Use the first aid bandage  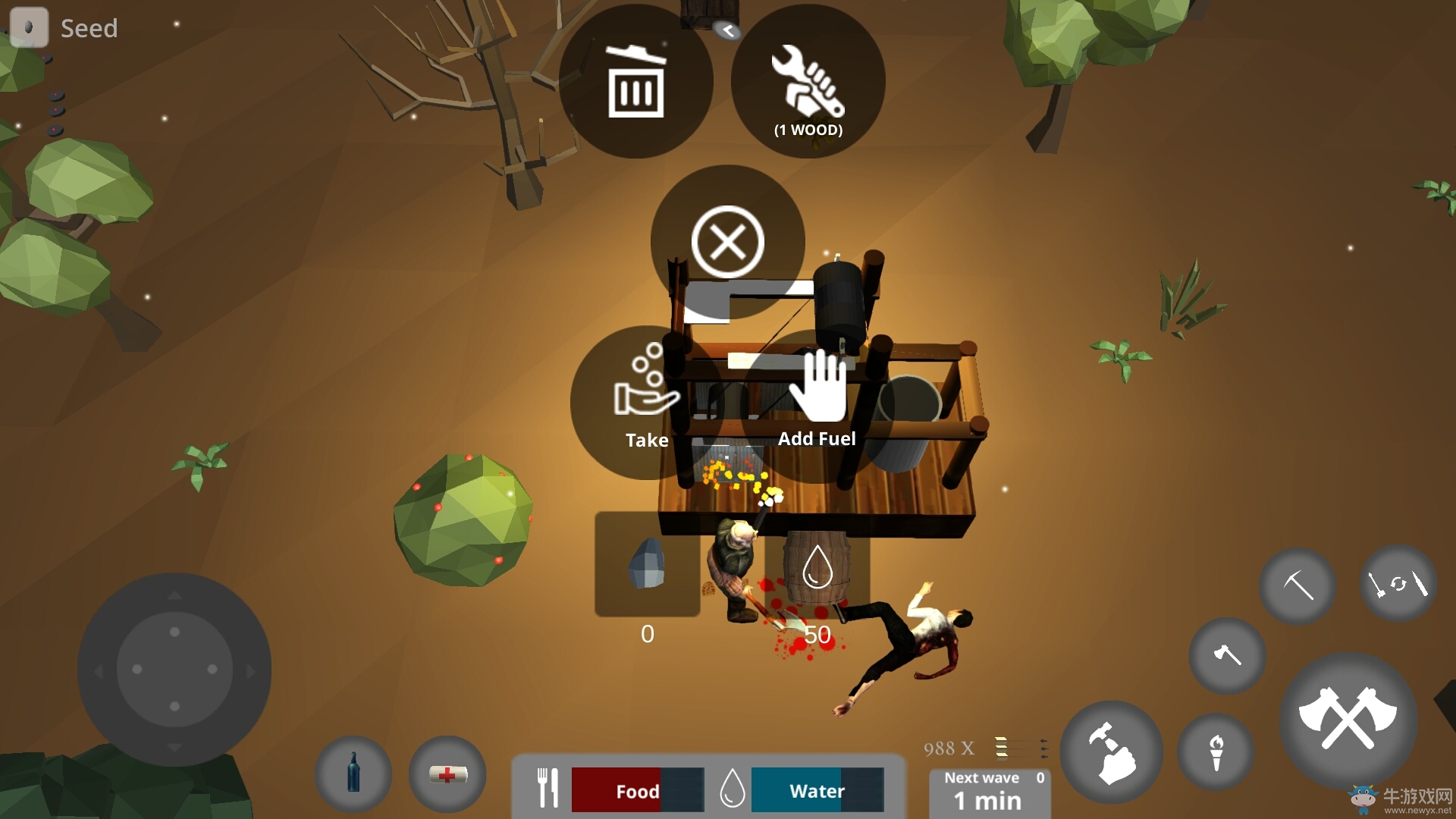point(447,773)
